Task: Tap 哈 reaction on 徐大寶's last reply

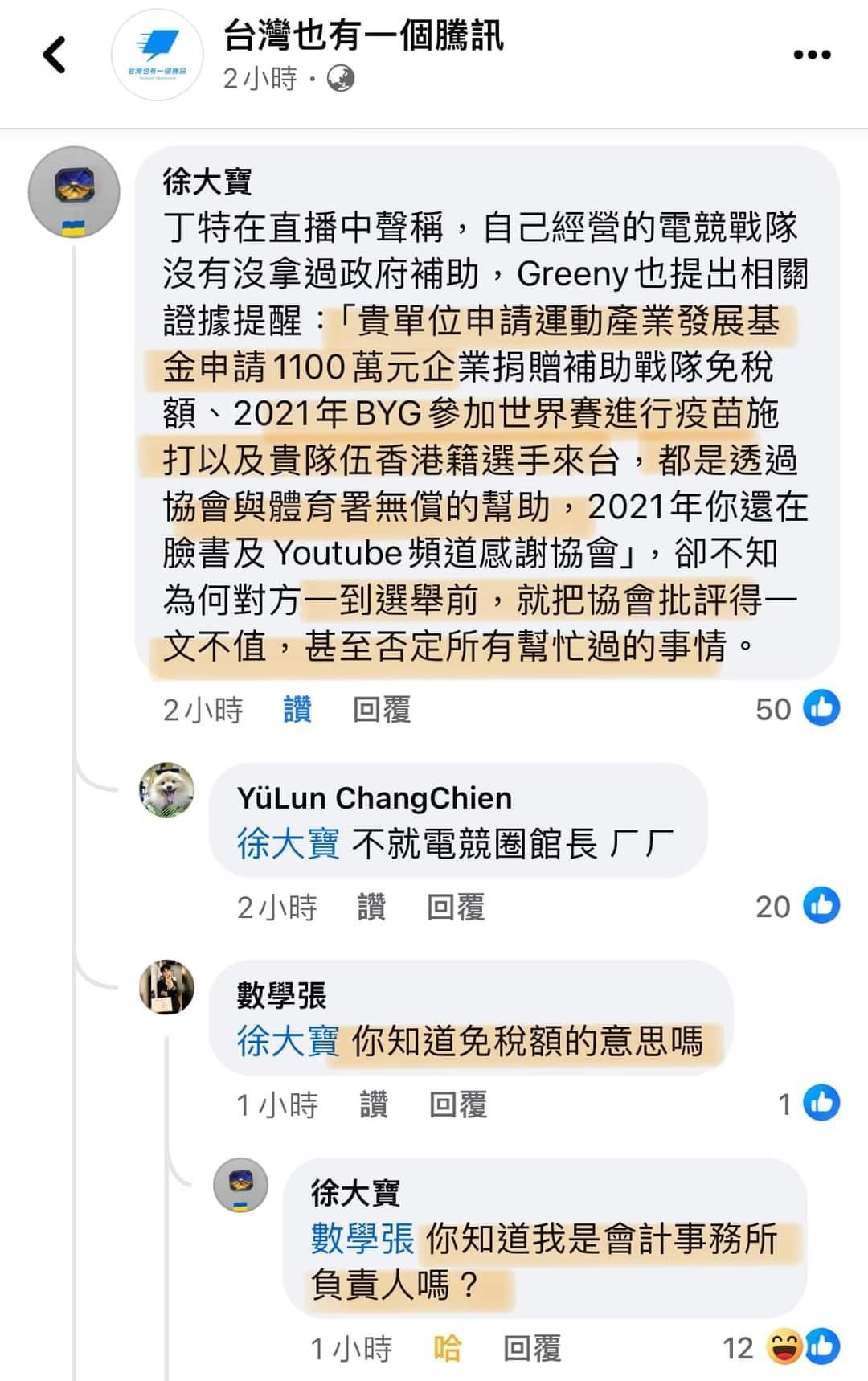Action: 448,1348
